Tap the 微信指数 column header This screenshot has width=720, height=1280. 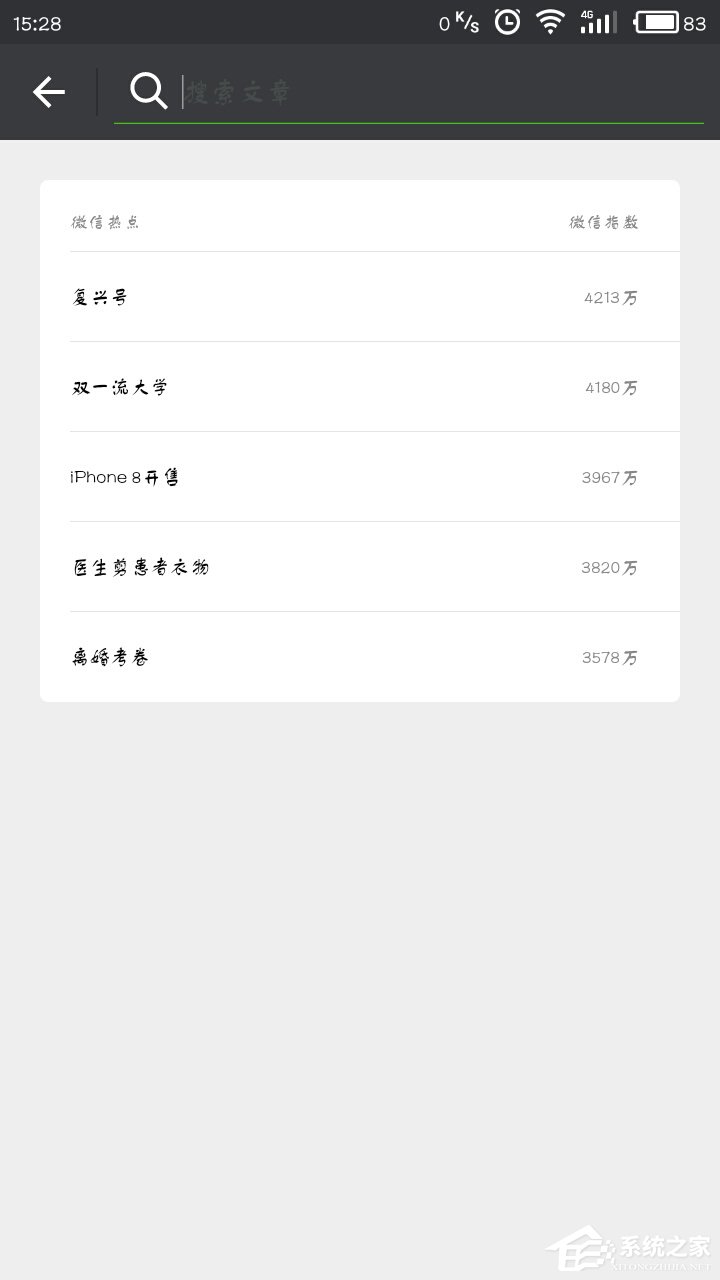point(601,221)
